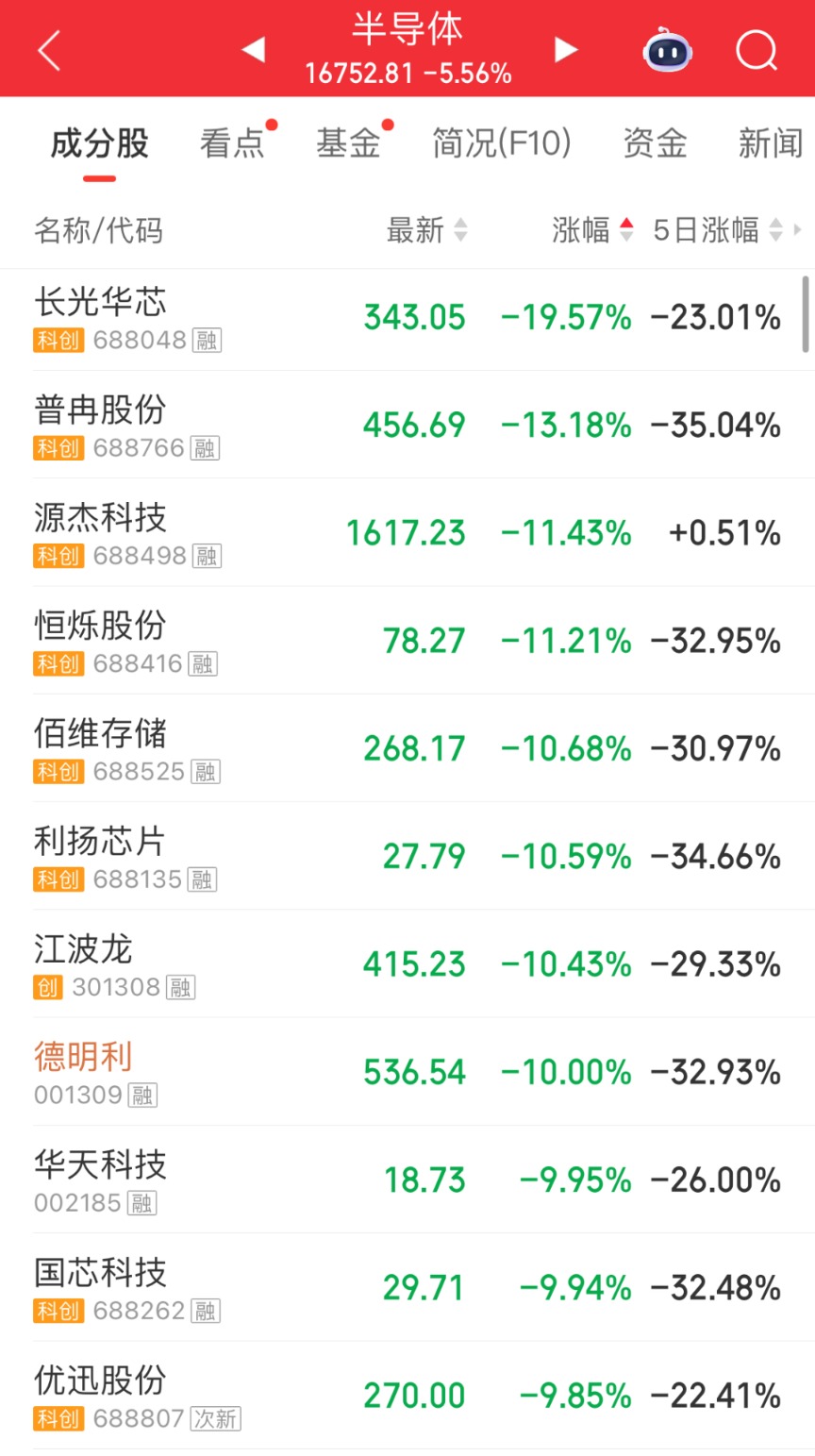
Task: Switch to the 看点 tab
Action: (232, 143)
